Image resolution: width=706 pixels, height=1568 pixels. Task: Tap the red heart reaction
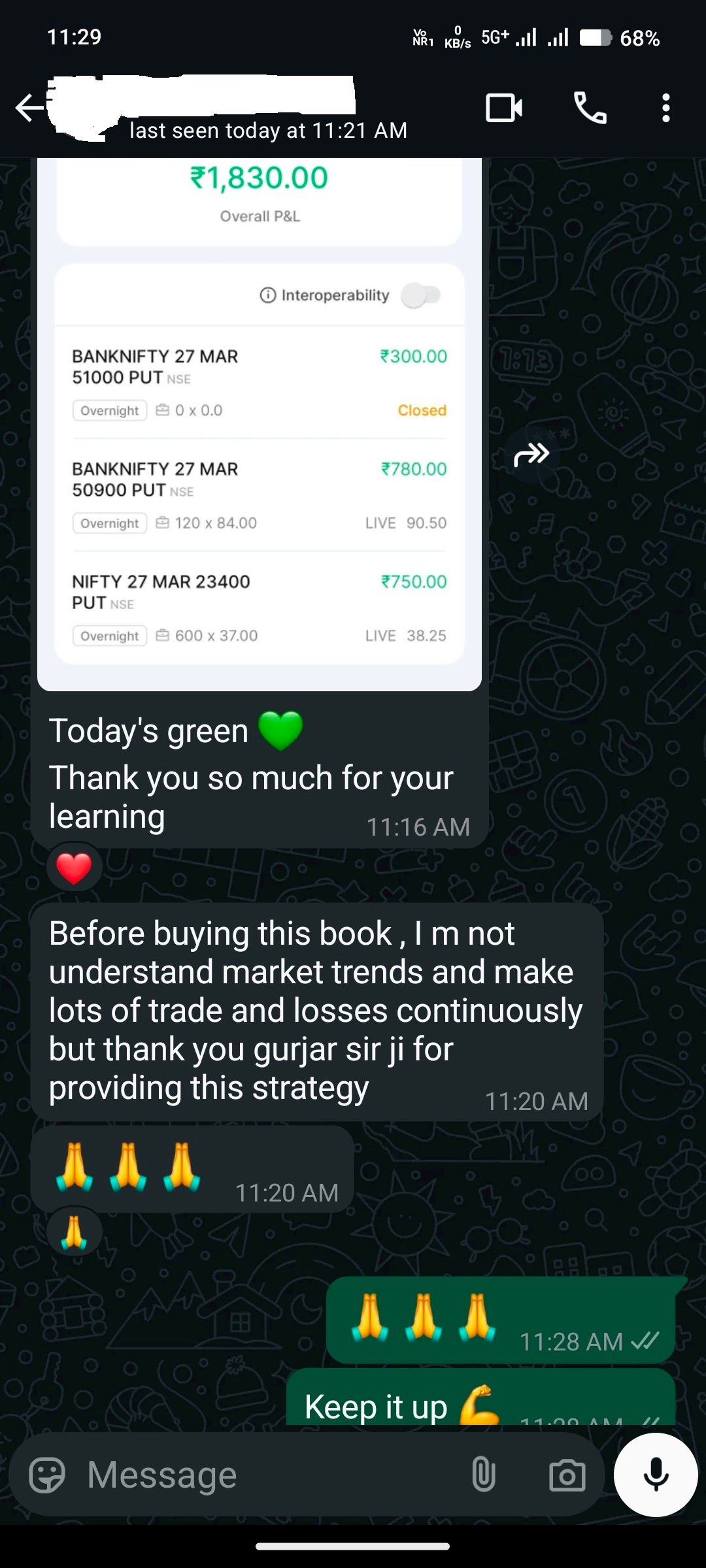pyautogui.click(x=74, y=868)
